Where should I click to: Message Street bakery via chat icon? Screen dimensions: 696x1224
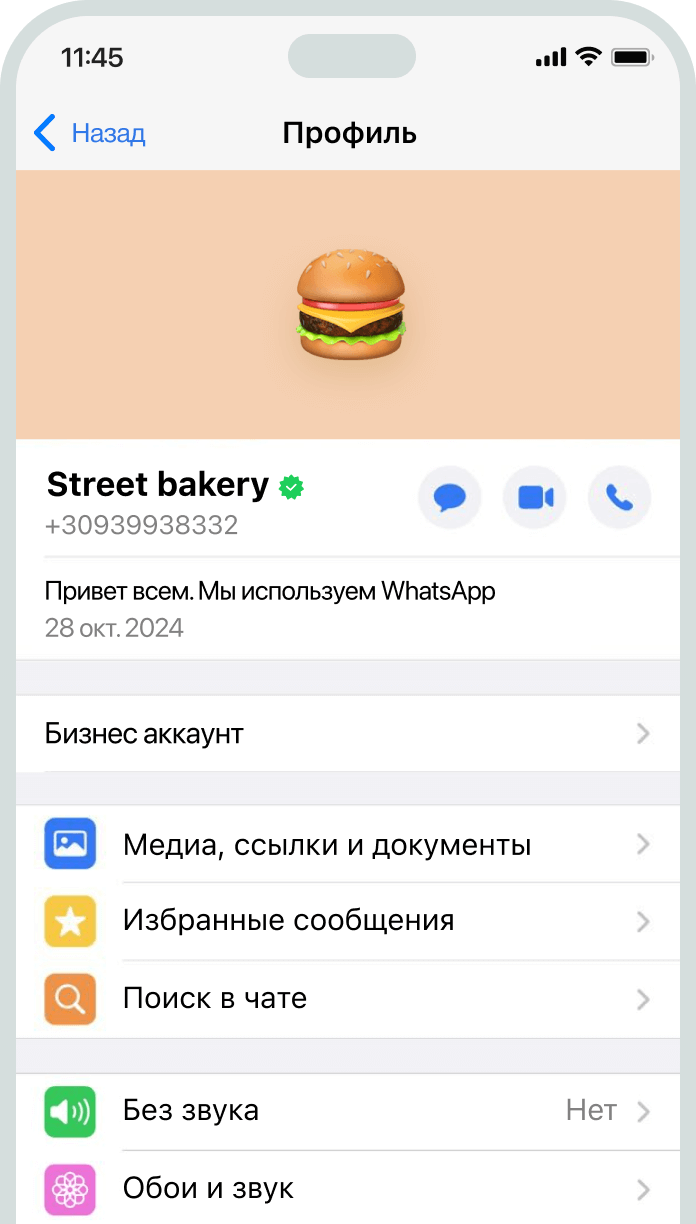[x=449, y=497]
